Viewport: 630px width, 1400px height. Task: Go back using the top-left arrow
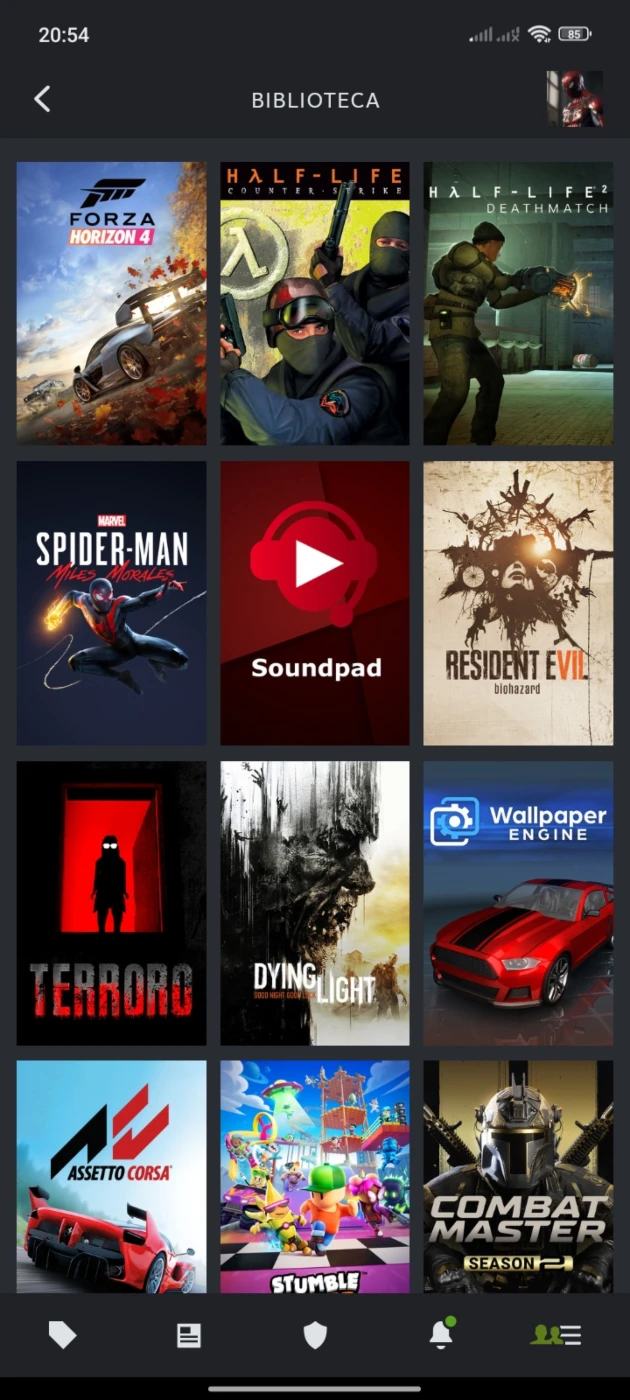click(x=42, y=99)
